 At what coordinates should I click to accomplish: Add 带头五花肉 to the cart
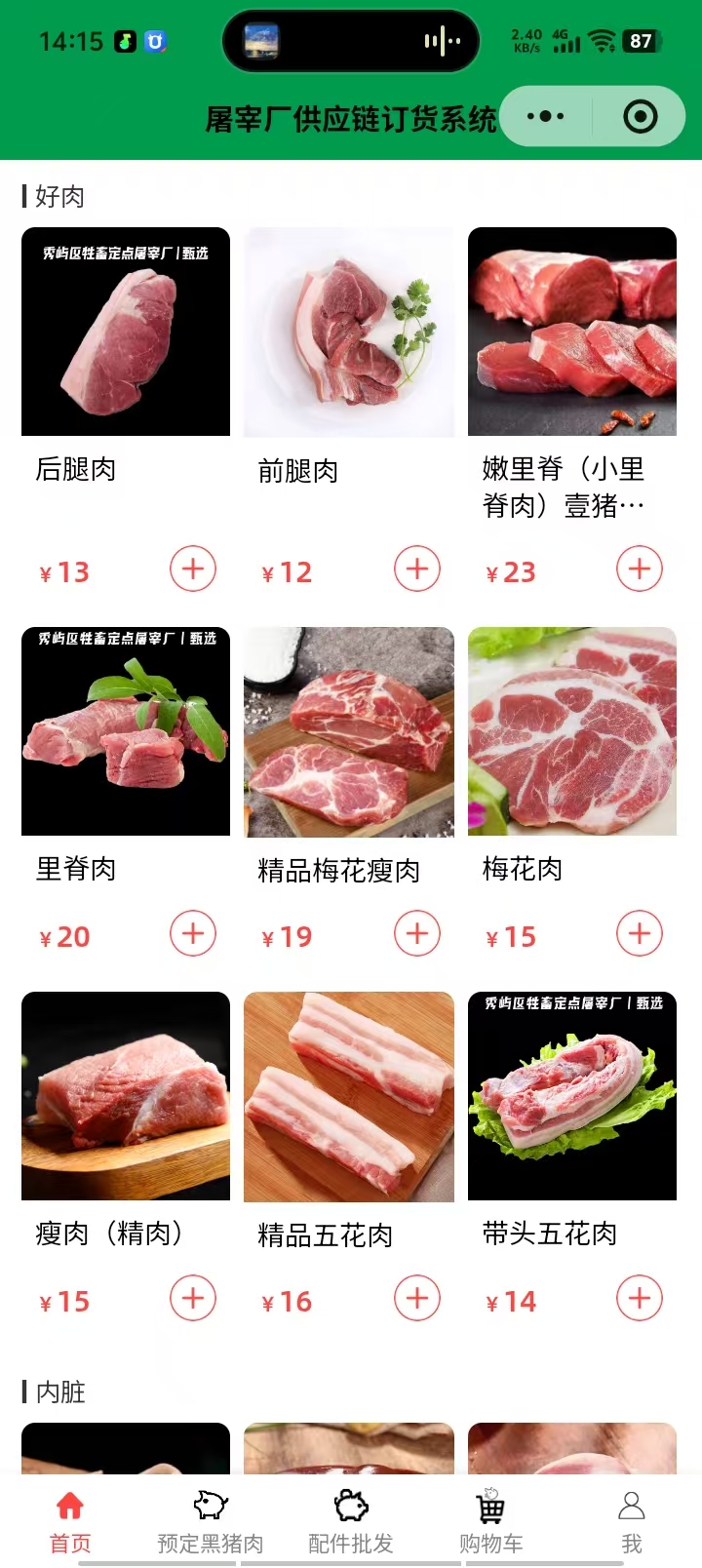tap(640, 1298)
